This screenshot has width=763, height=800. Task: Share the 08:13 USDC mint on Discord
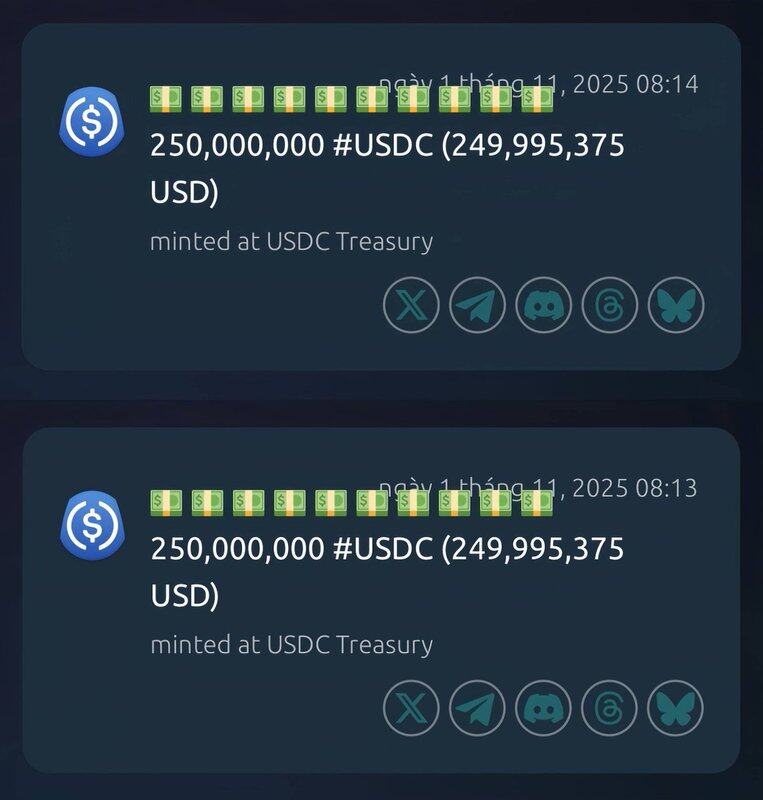543,709
